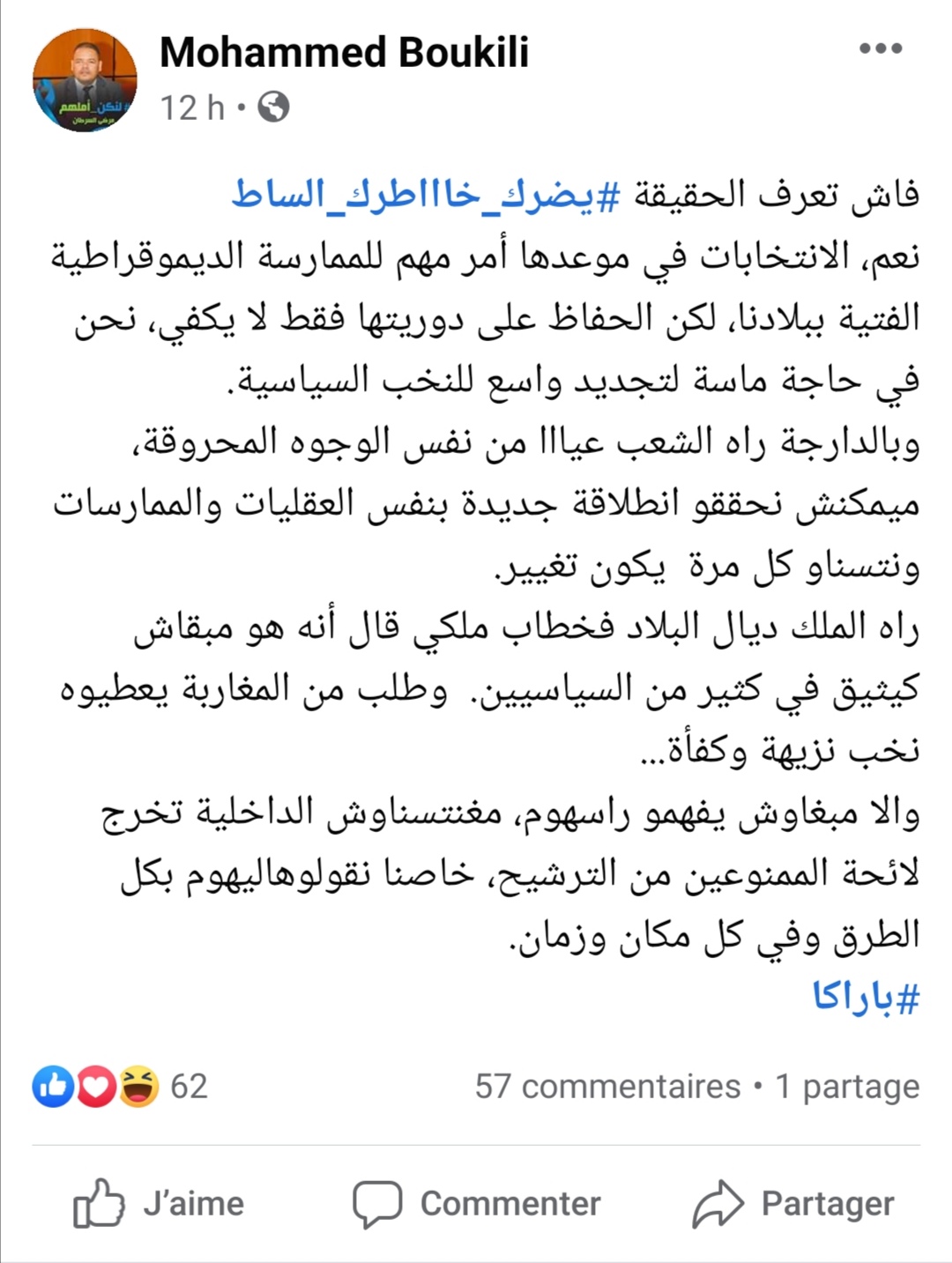Image resolution: width=952 pixels, height=1263 pixels.
Task: Open the hashtag #باراكا
Action: tap(866, 997)
